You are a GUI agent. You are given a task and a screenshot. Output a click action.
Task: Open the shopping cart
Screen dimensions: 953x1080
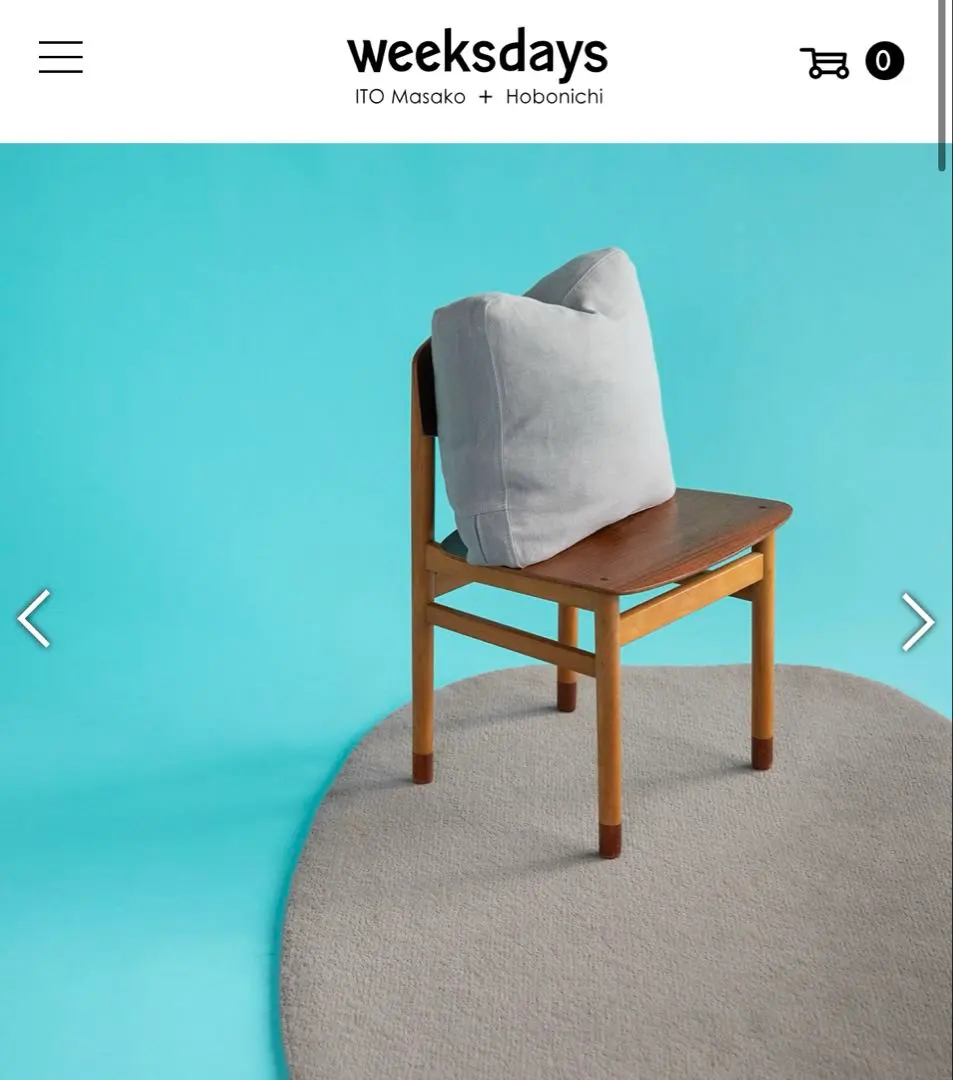point(850,62)
